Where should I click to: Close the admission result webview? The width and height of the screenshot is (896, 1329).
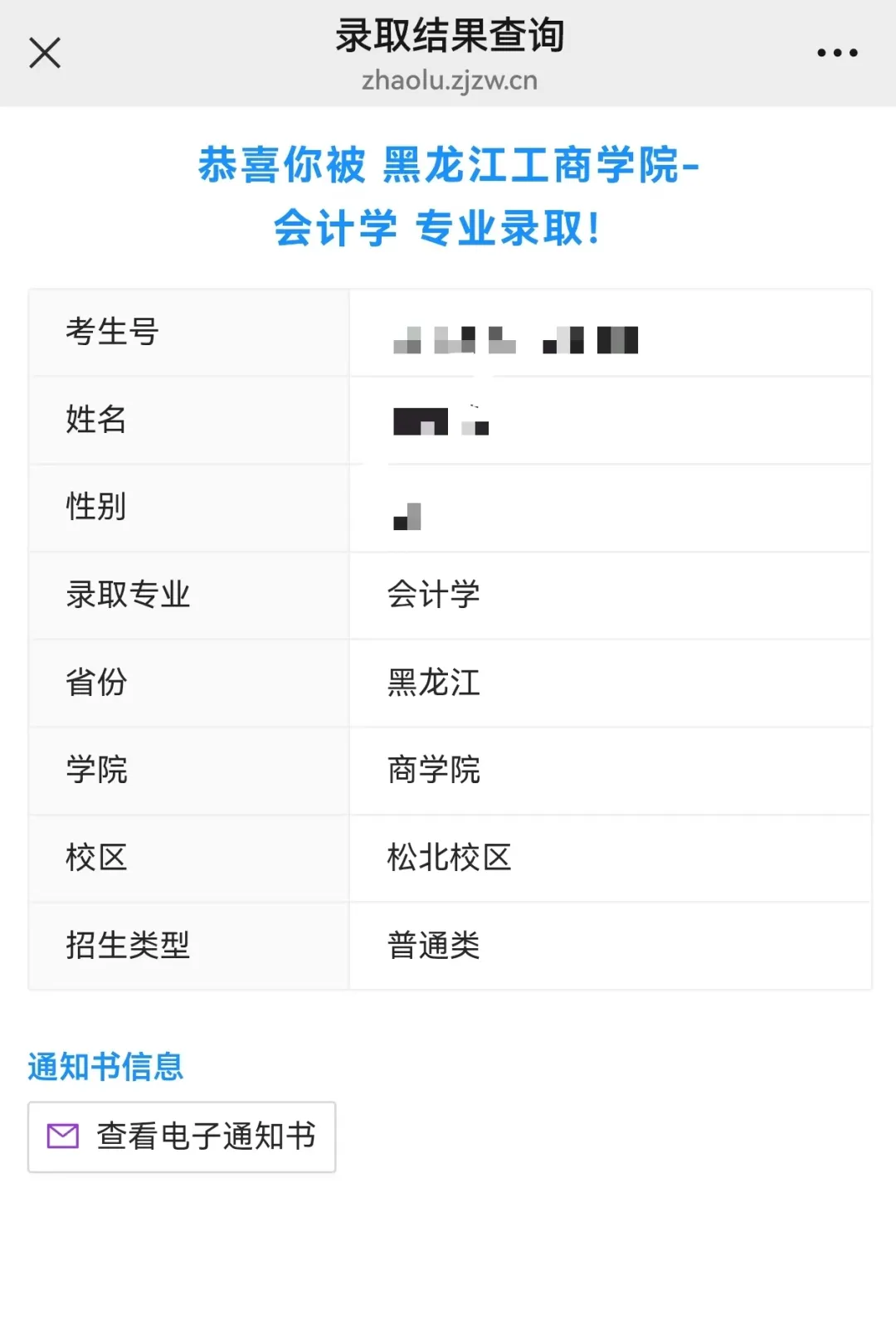click(x=45, y=53)
